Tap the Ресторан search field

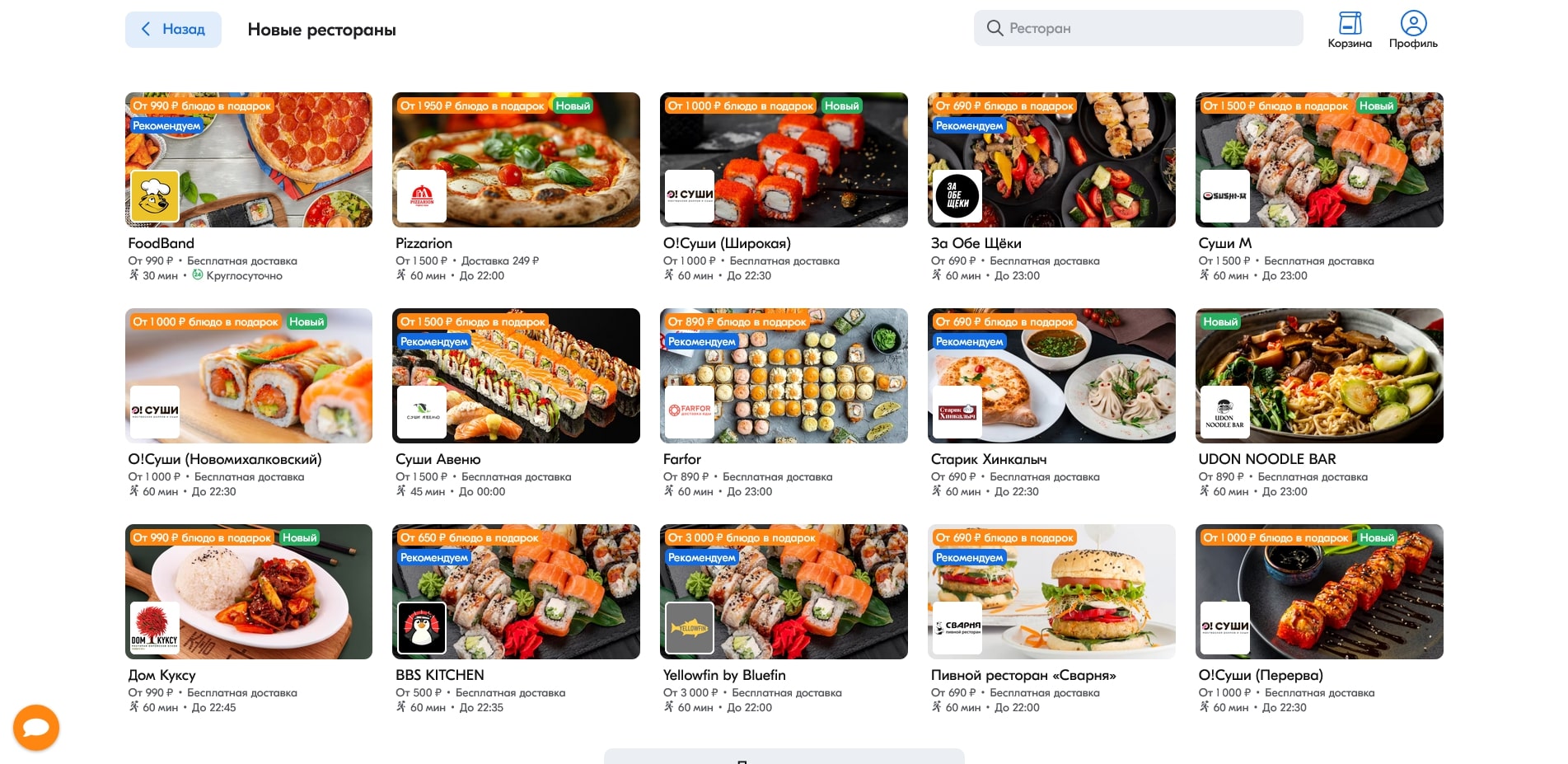click(x=1137, y=28)
